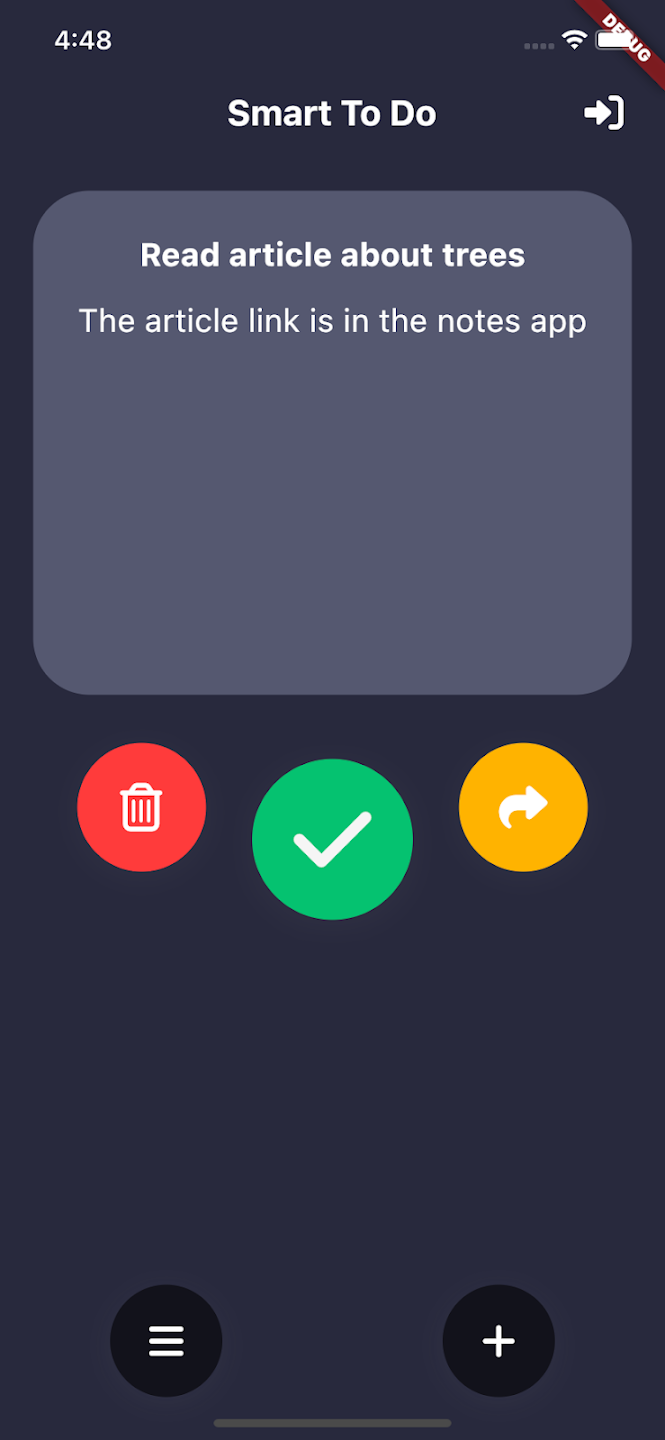Add a new task with the plus button
The image size is (665, 1440).
tap(498, 1340)
